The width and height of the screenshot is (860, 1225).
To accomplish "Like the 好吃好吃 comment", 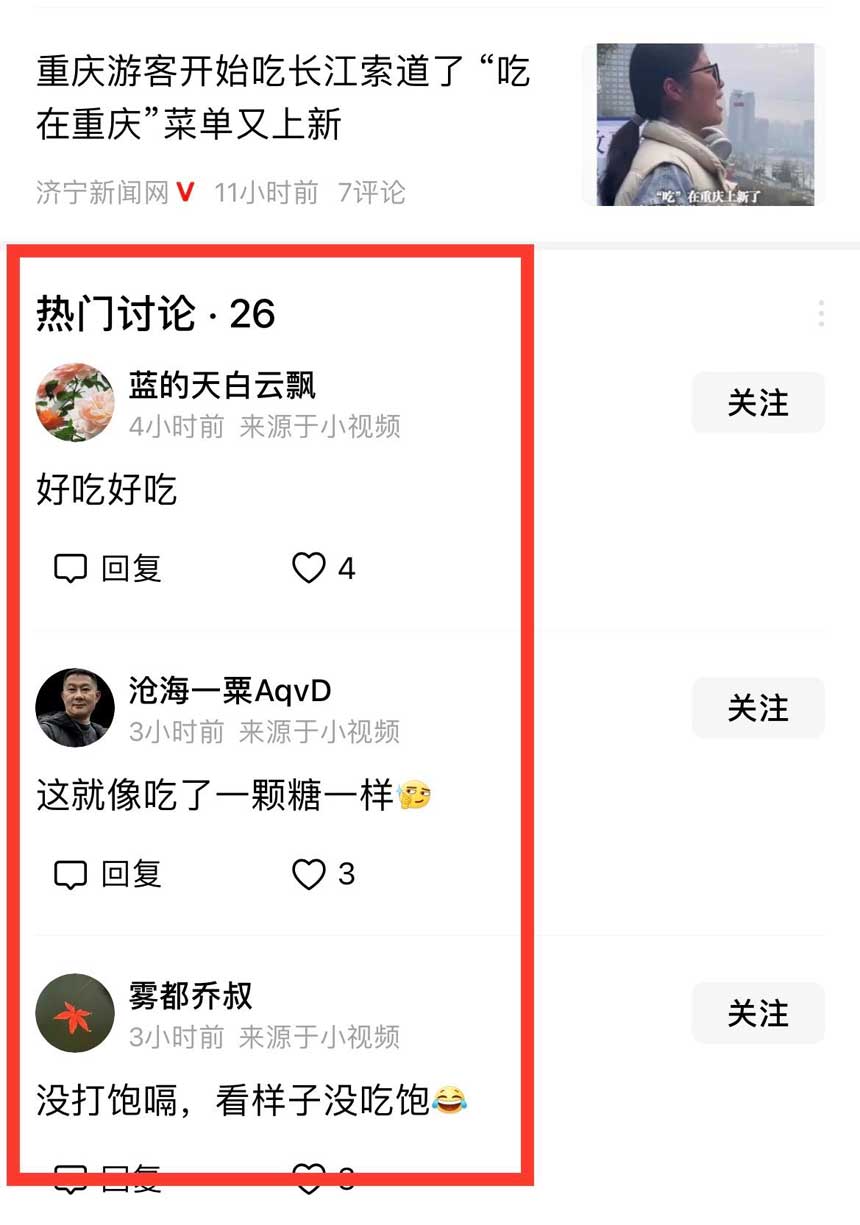I will (x=310, y=569).
